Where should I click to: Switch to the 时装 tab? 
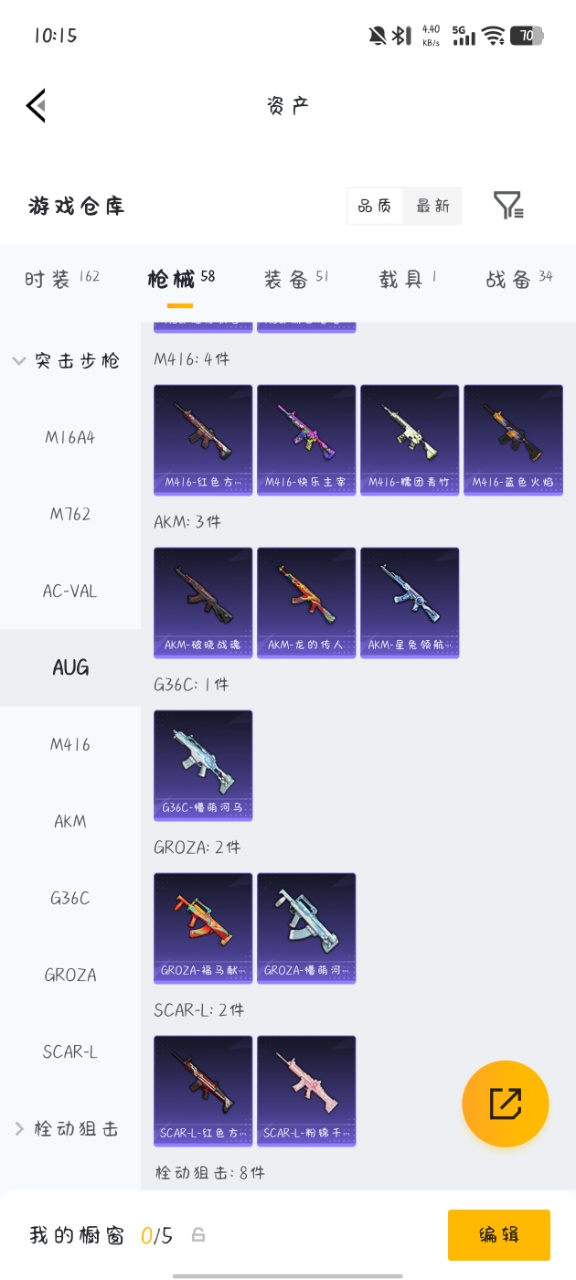click(62, 279)
